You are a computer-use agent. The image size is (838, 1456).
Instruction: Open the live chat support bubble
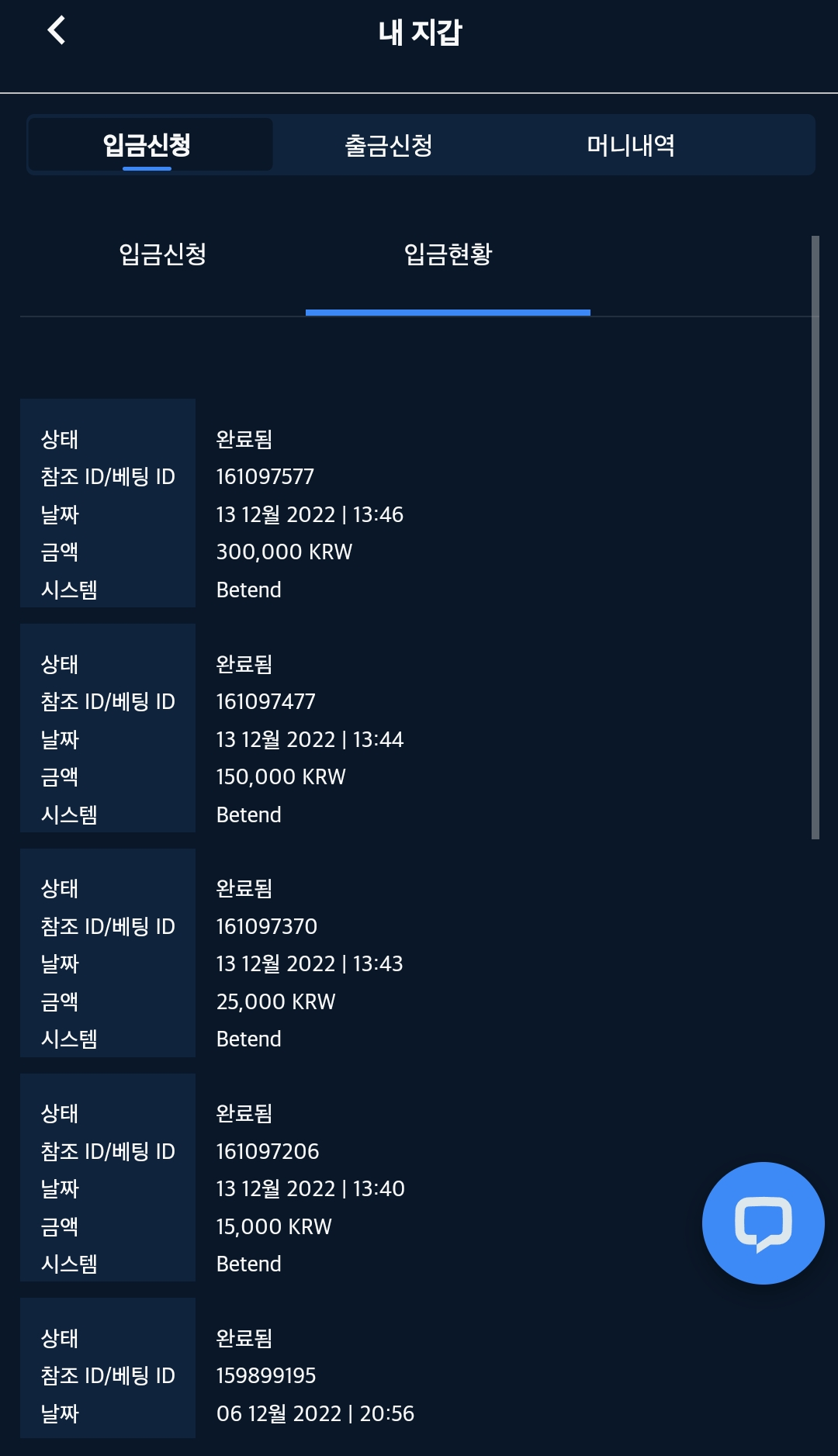pyautogui.click(x=763, y=1223)
